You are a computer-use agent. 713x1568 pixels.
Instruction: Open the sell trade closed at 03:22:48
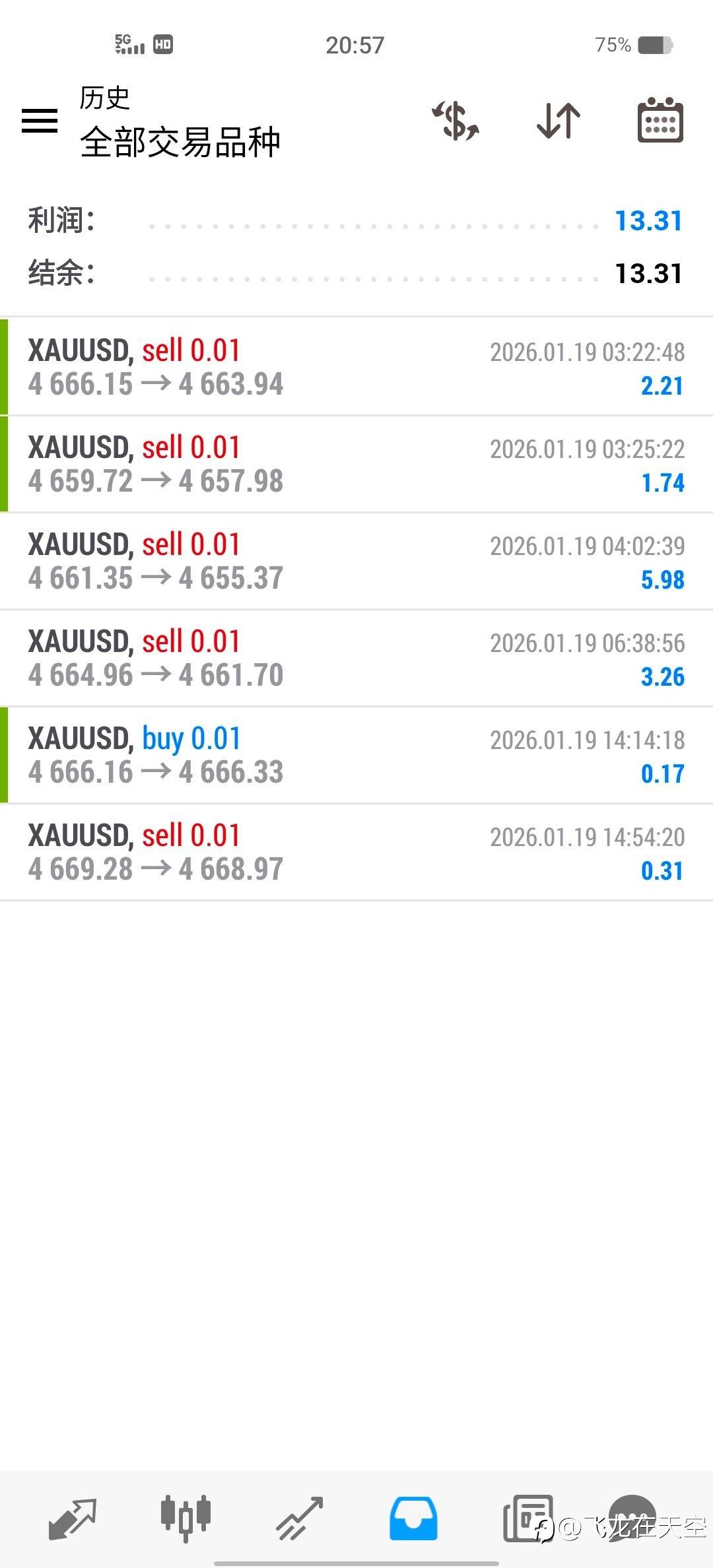(x=356, y=367)
